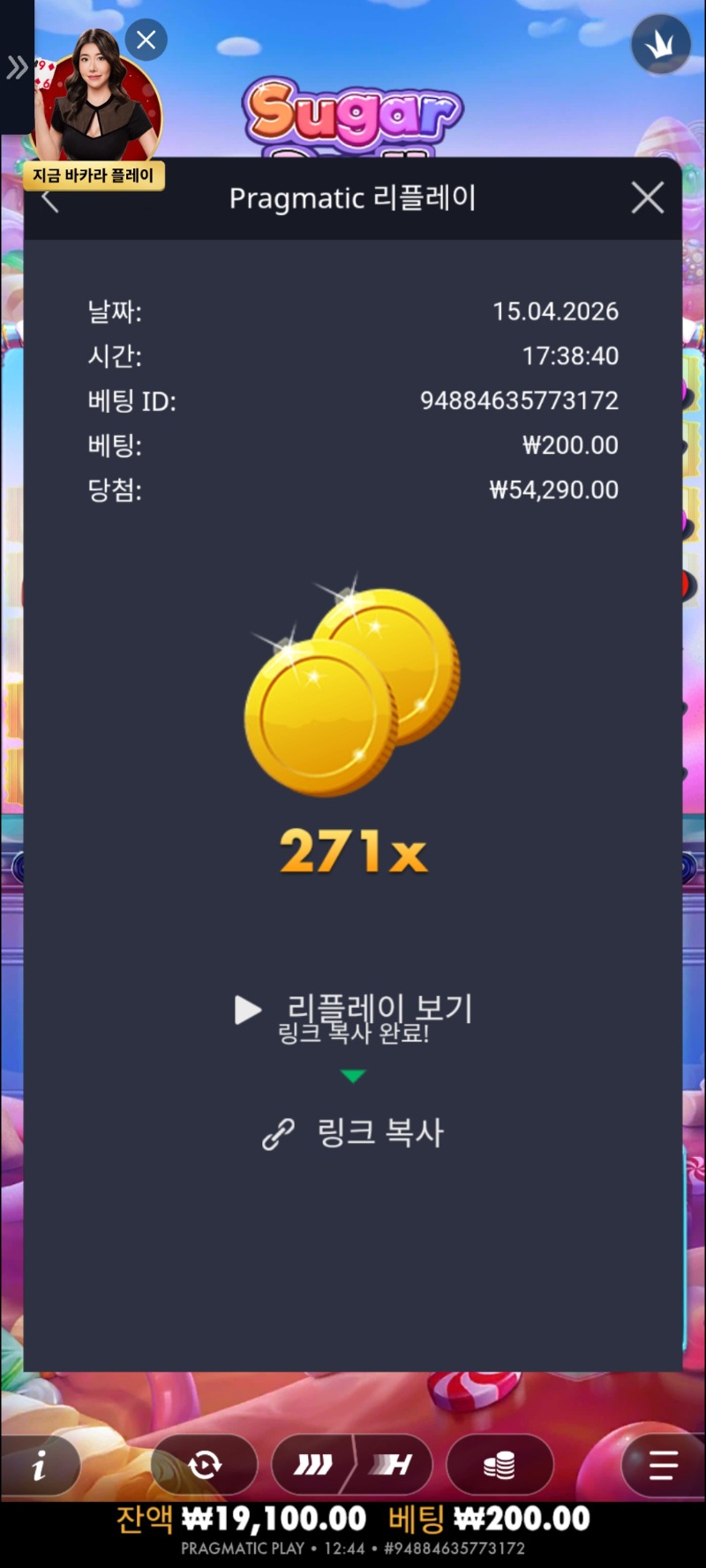This screenshot has width=706, height=1568.
Task: Open the hamburger game menu
Action: [663, 1466]
